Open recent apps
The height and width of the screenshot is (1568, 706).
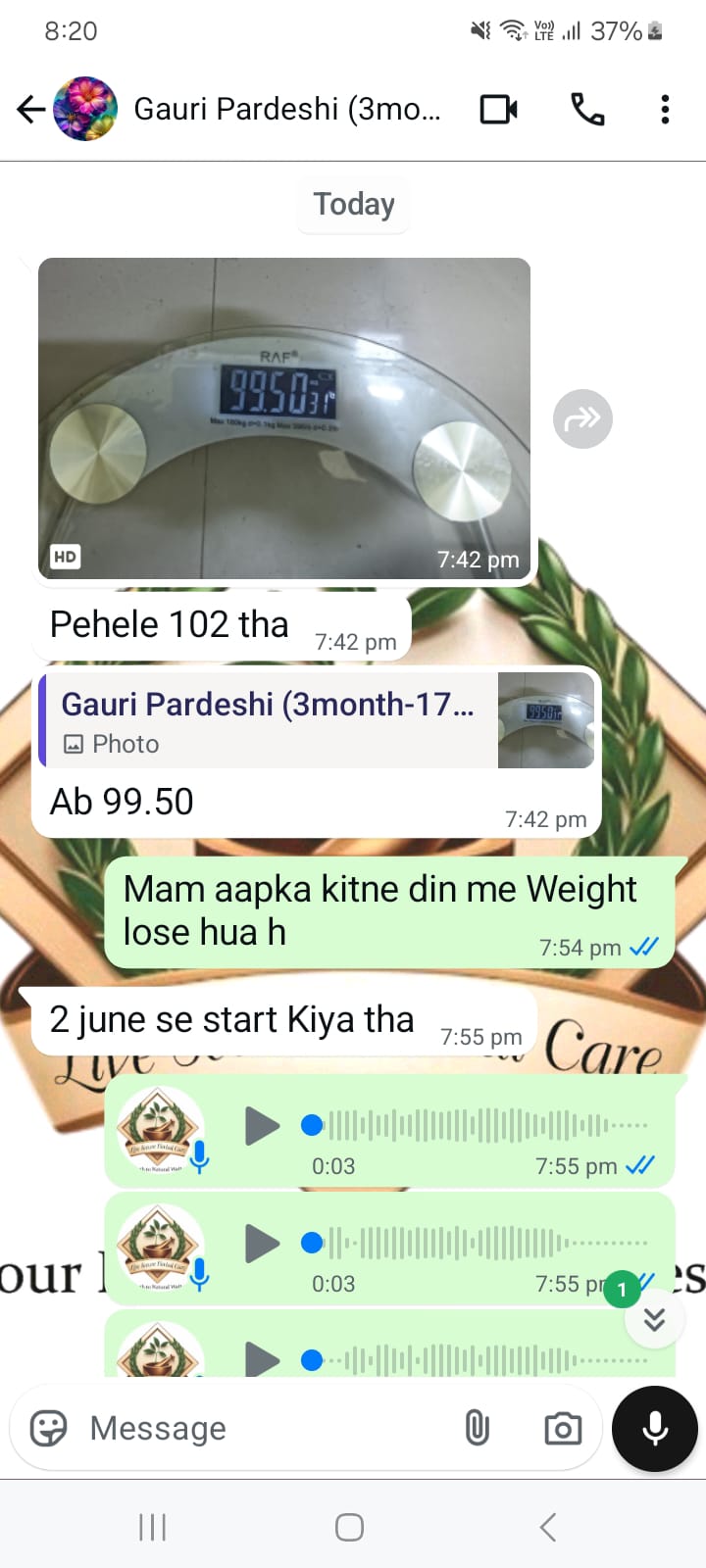(x=152, y=1527)
